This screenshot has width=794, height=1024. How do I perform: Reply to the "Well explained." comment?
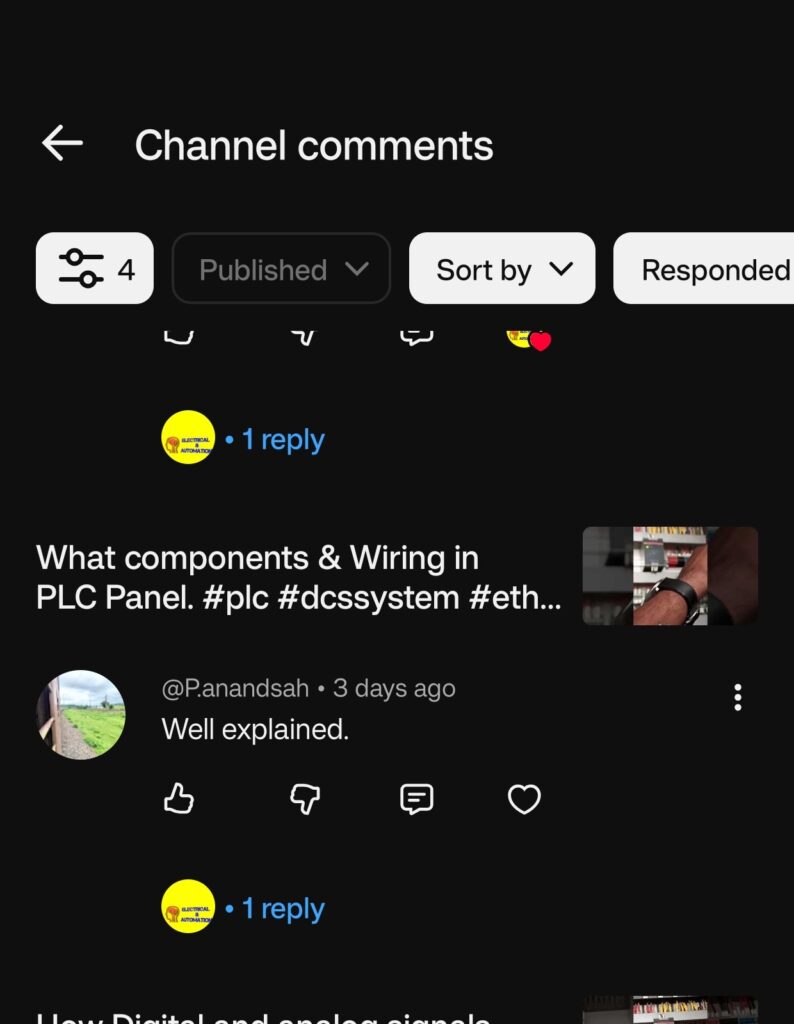pyautogui.click(x=416, y=798)
